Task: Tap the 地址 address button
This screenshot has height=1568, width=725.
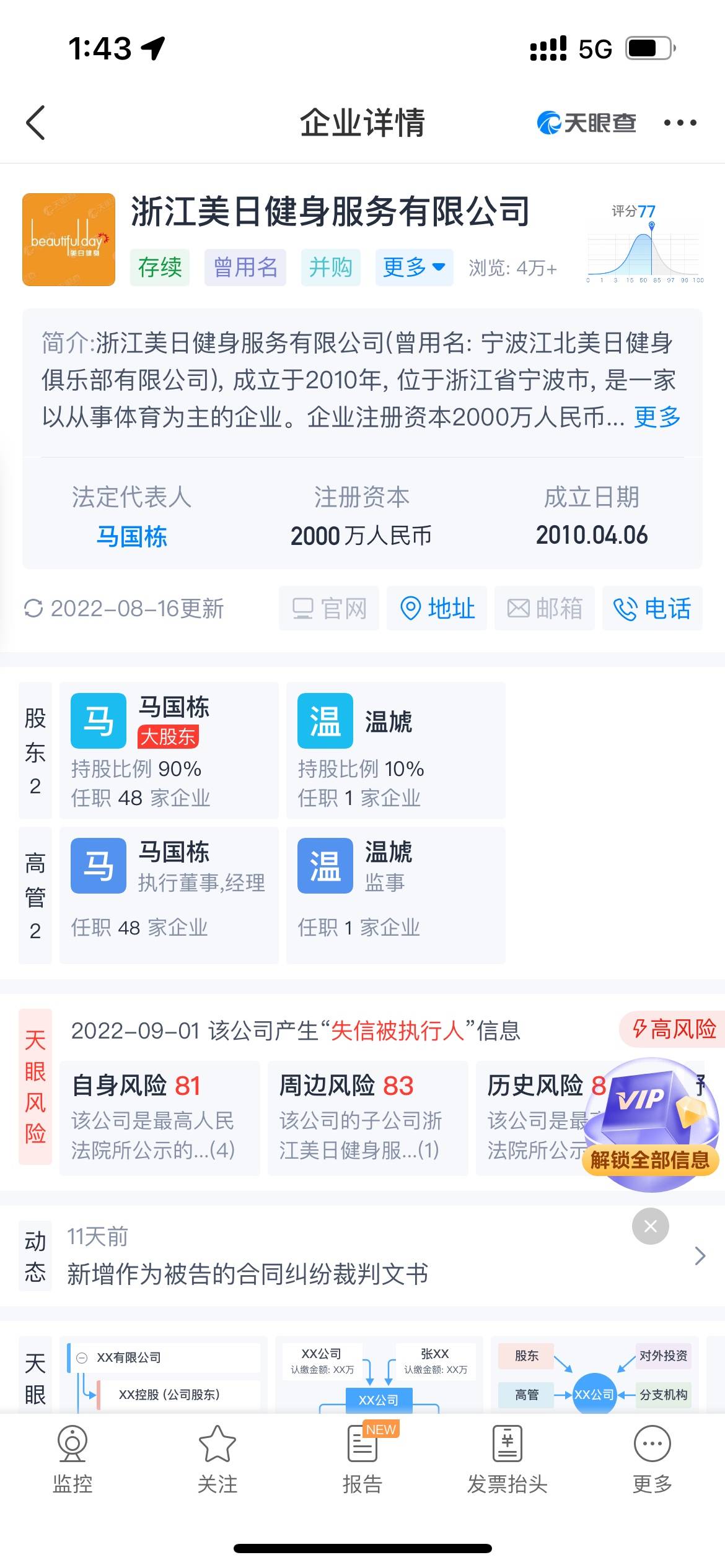Action: [x=437, y=608]
